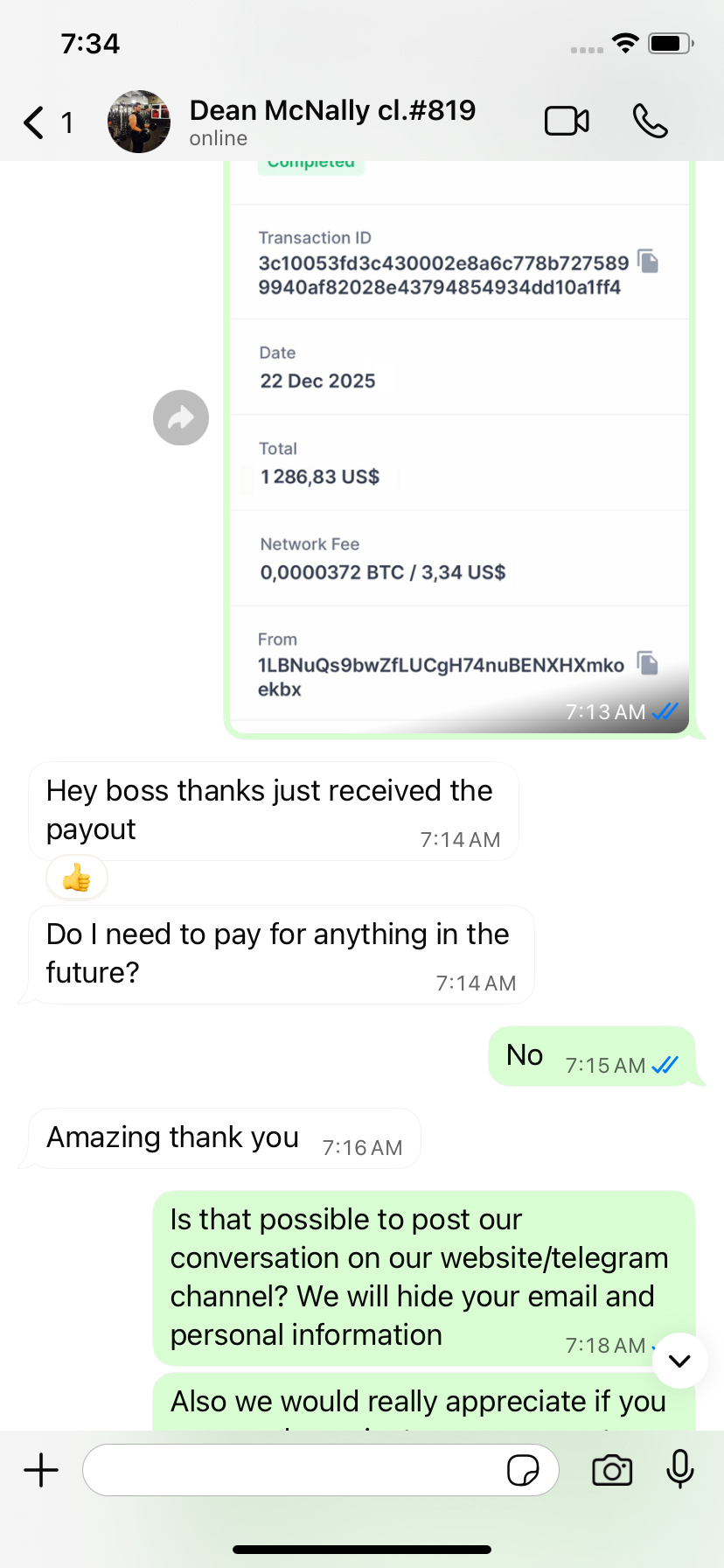Open the sticker picker

[523, 1470]
